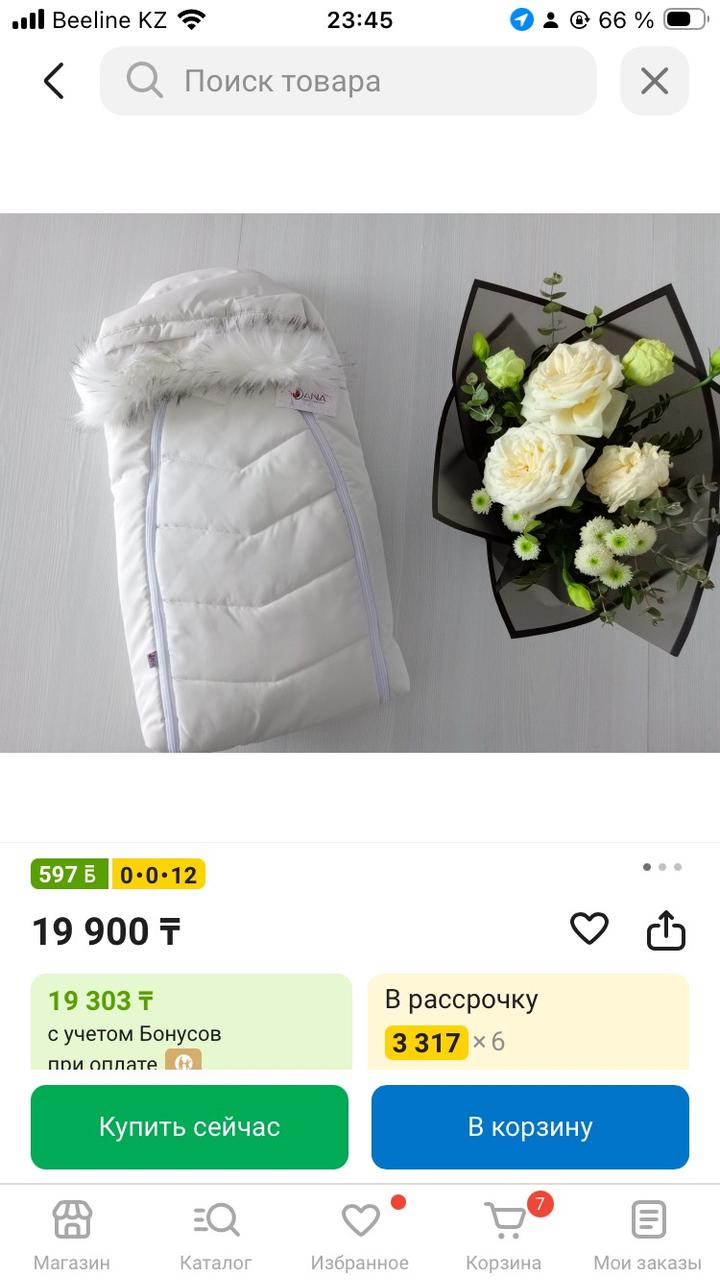Viewport: 720px width, 1281px height.
Task: Open the Каталог tab
Action: pyautogui.click(x=216, y=1235)
